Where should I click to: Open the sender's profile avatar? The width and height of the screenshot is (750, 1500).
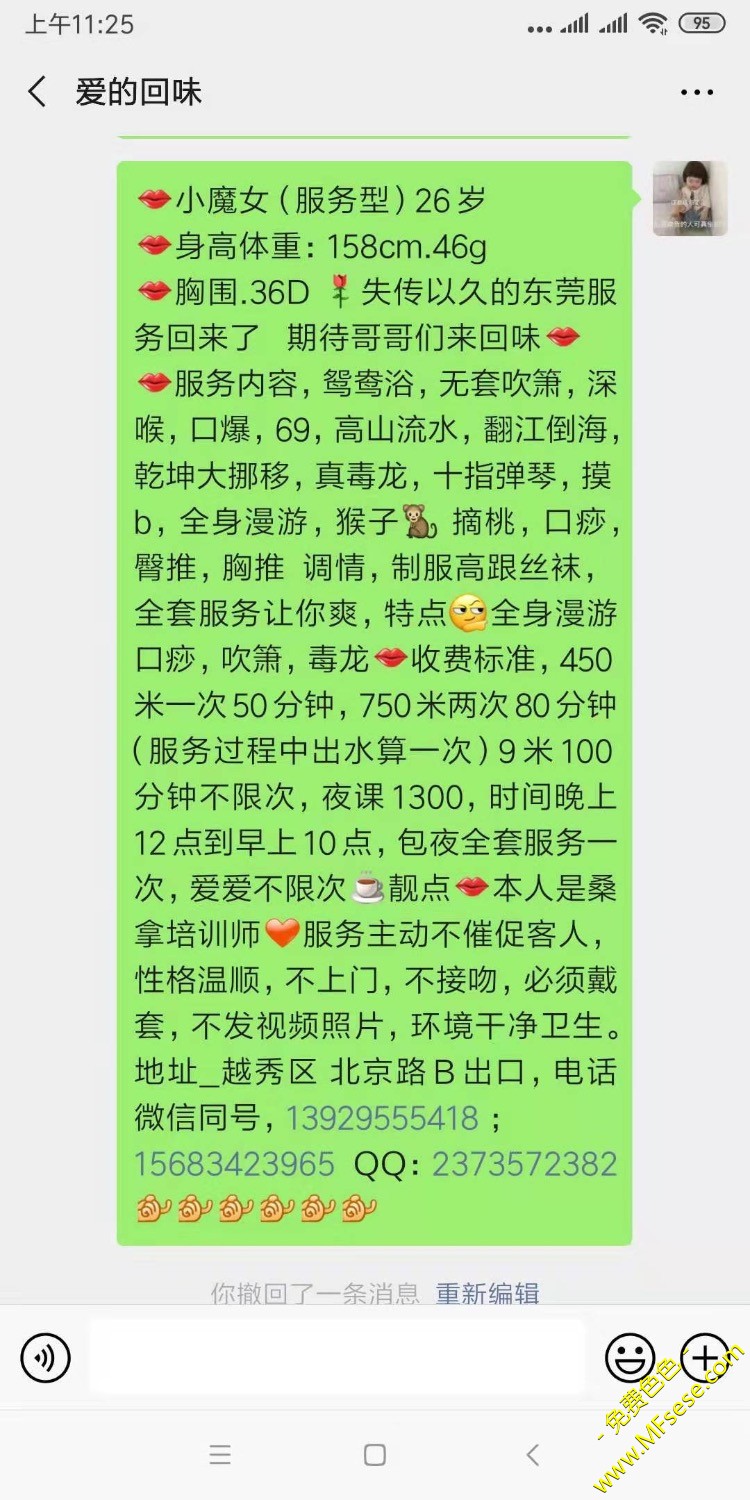(x=690, y=199)
